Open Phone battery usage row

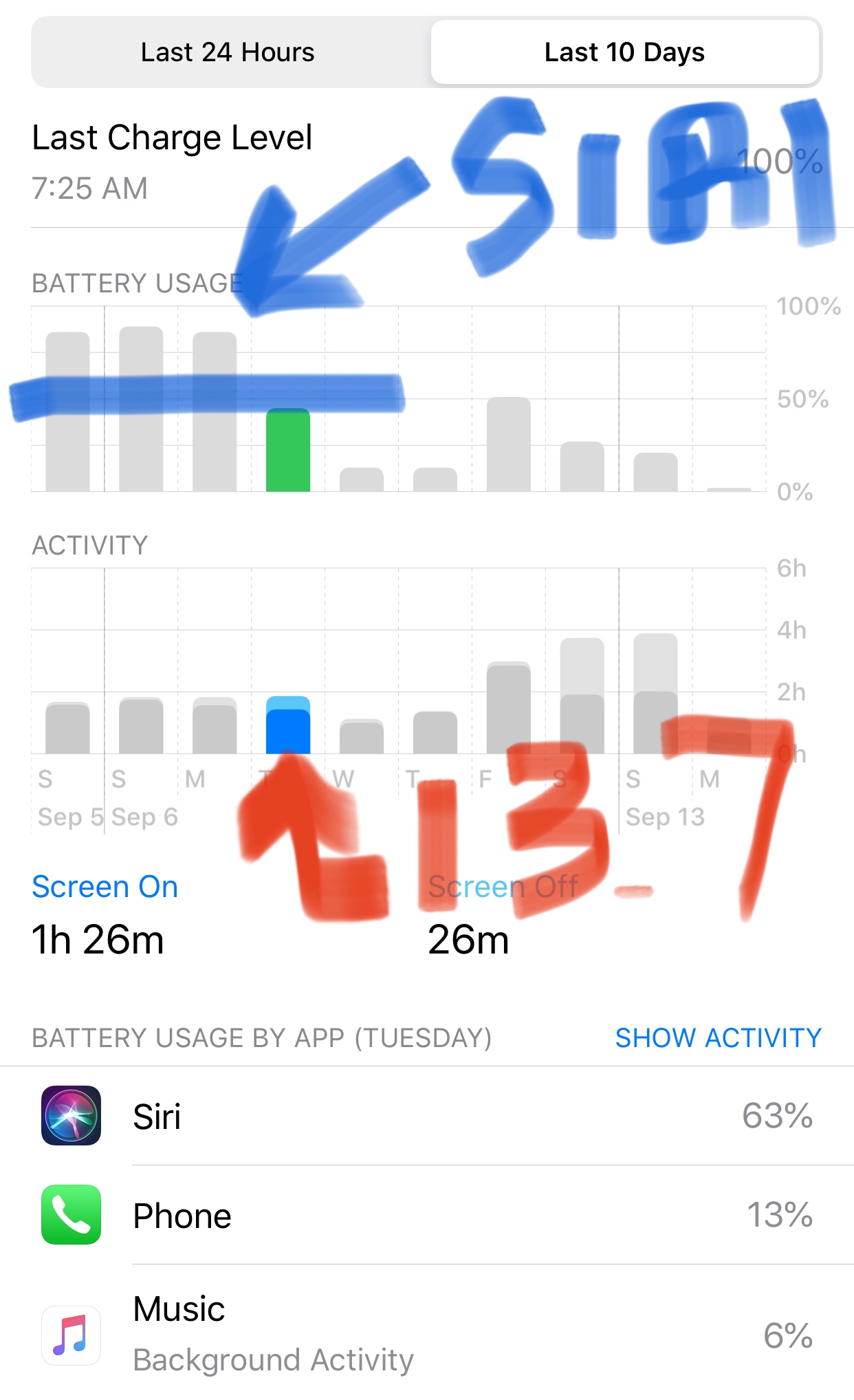[426, 1215]
